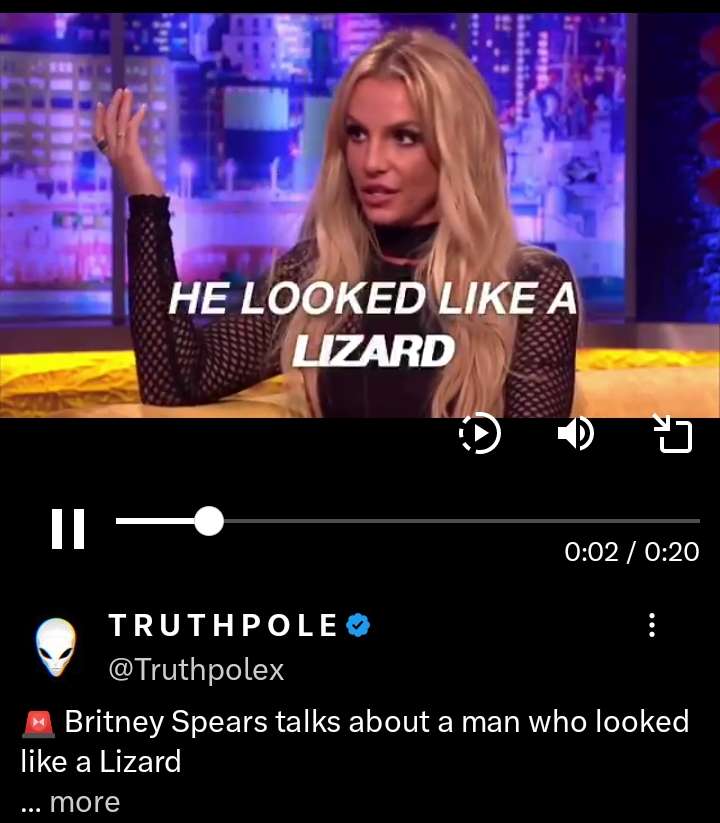Pause the playing video

coord(68,528)
